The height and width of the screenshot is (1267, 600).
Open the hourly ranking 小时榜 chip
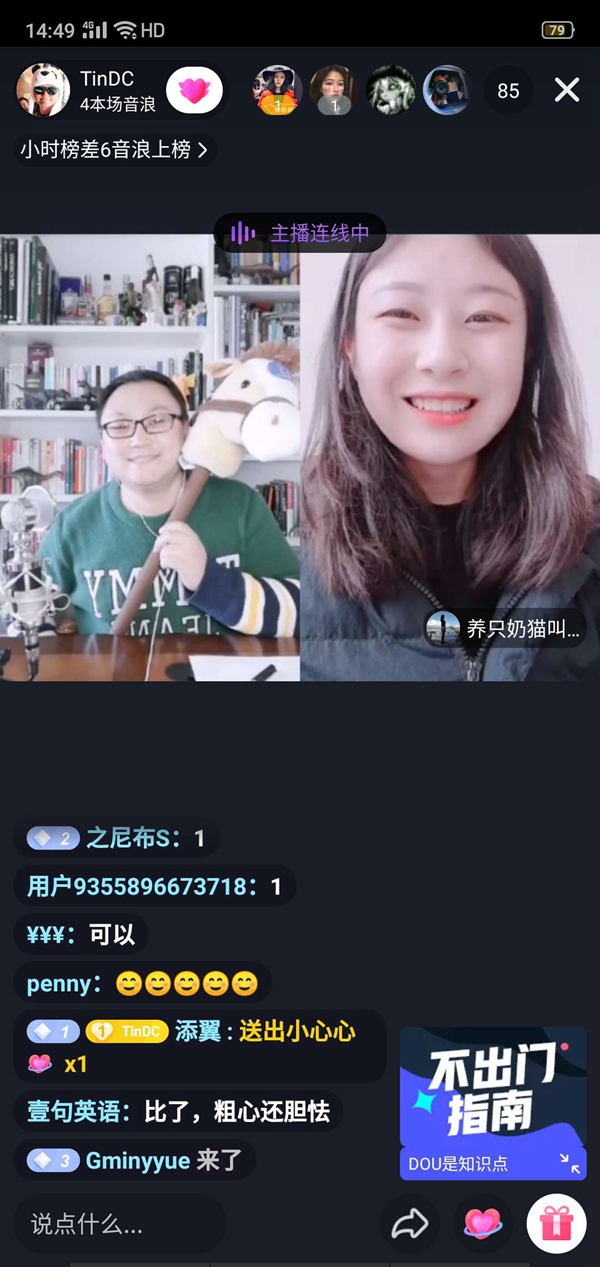coord(116,150)
